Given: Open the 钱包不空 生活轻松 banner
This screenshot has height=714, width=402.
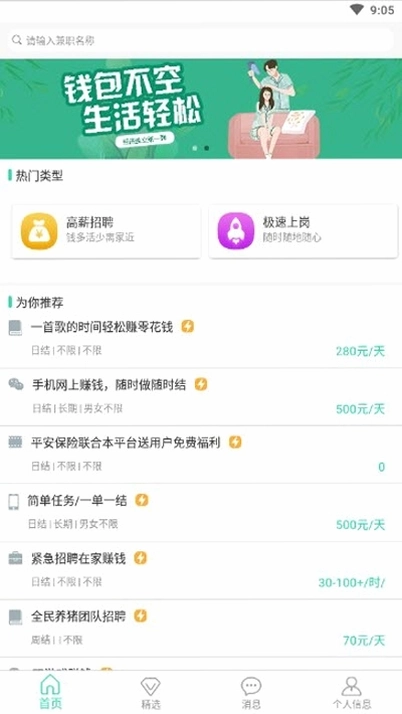Looking at the screenshot, I should coord(201,109).
